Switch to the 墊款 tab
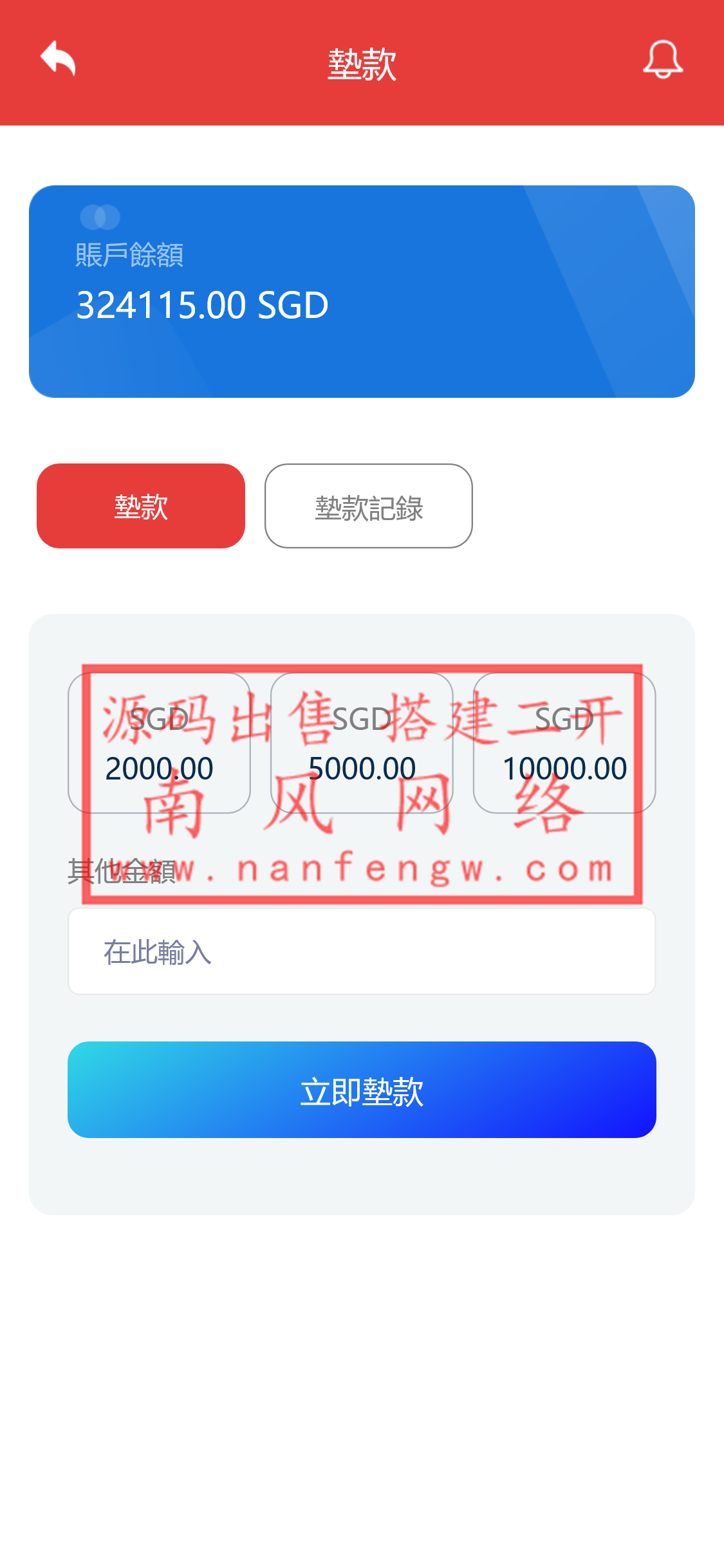This screenshot has height=1568, width=724. [141, 506]
